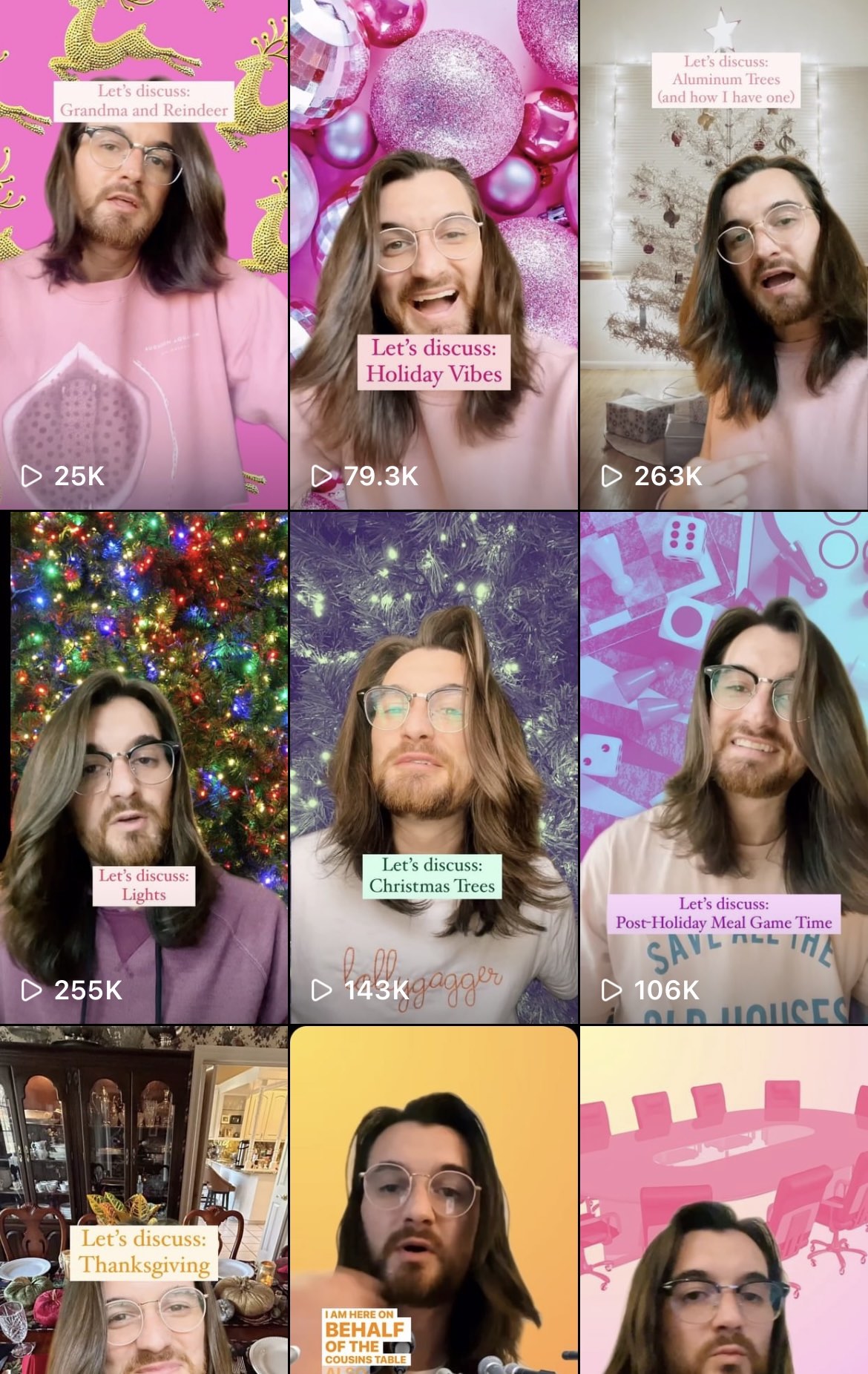Play the Post-Holiday Meal Game Time video
This screenshot has width=868, height=1374.
[724, 767]
